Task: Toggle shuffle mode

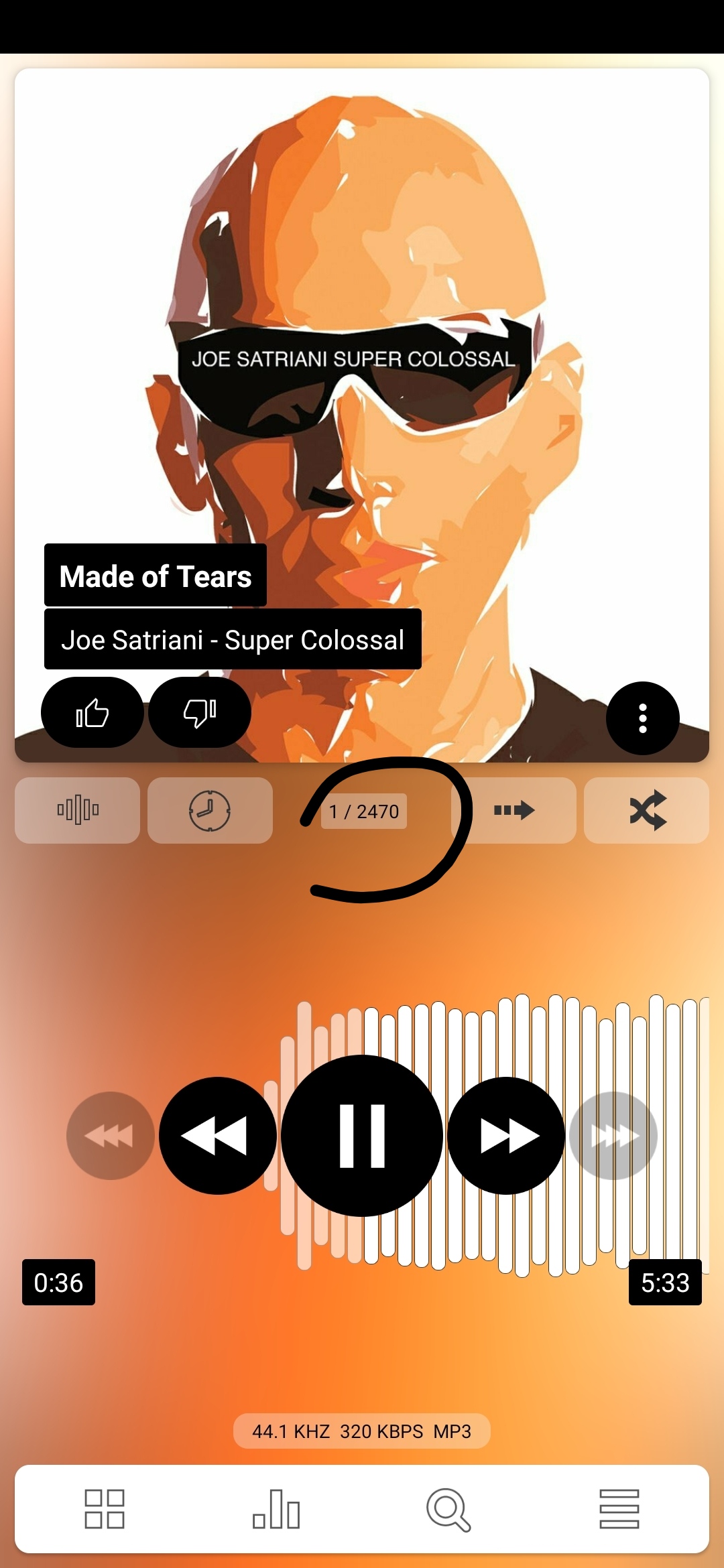Action: [x=647, y=810]
